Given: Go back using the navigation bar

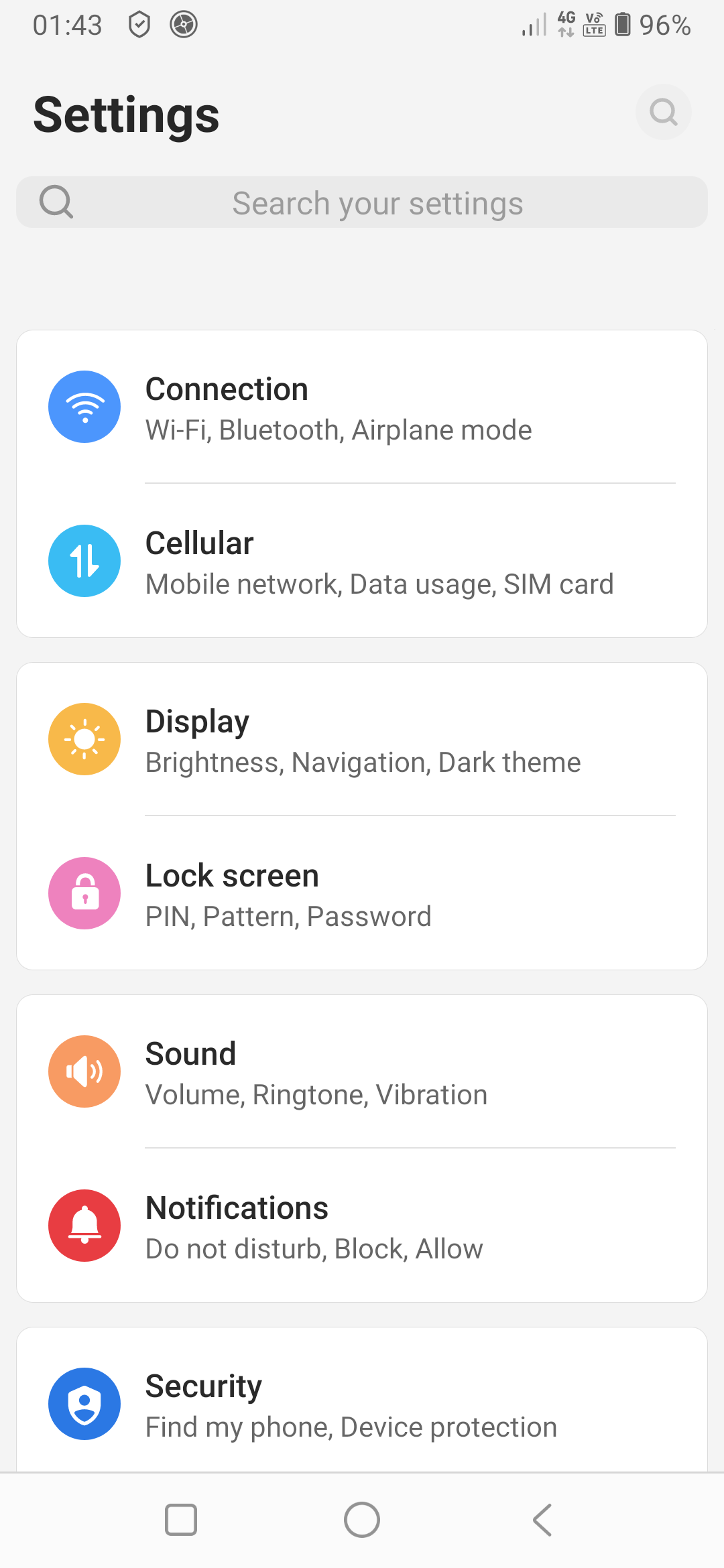Looking at the screenshot, I should click(542, 1520).
